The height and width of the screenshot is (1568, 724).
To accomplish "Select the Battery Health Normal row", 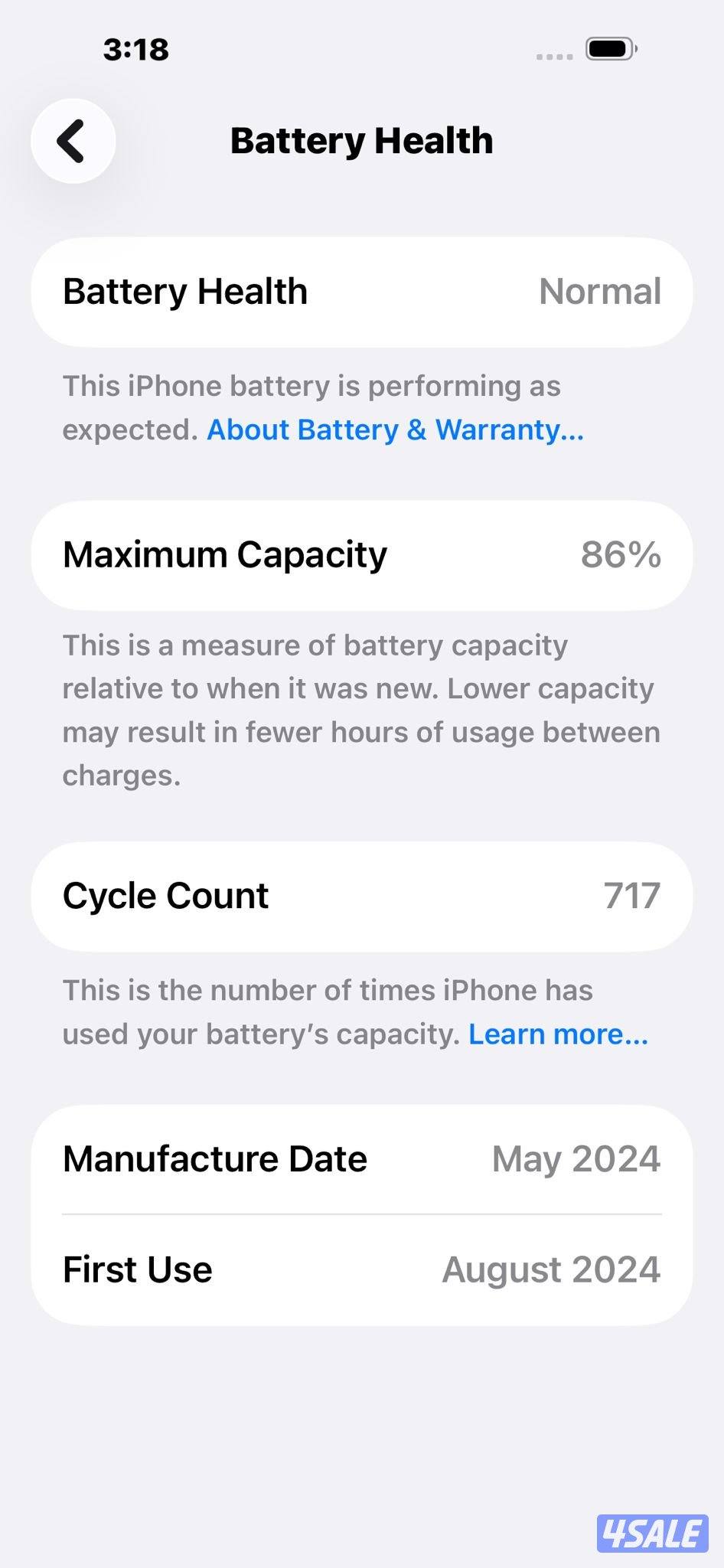I will pos(361,292).
